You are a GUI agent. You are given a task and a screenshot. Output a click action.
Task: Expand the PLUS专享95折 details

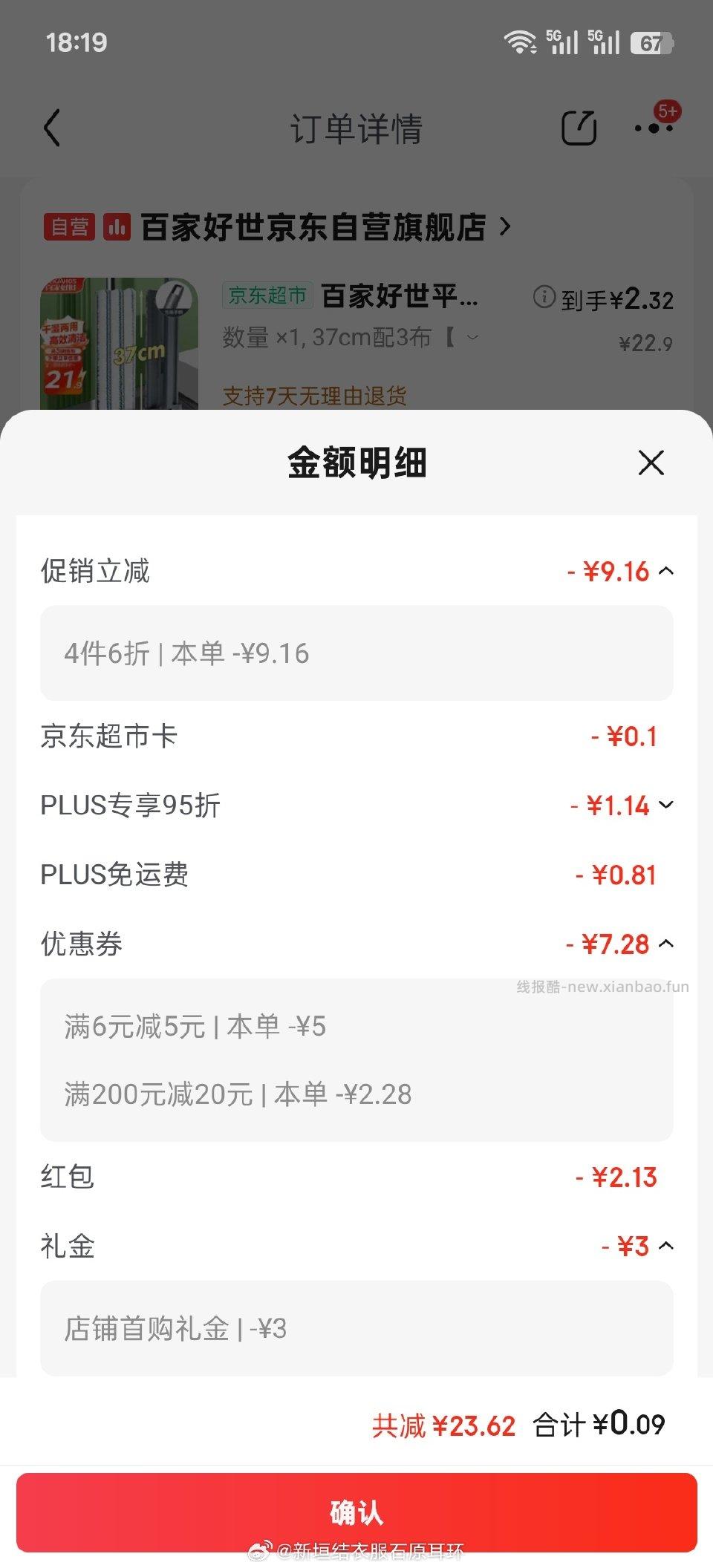(668, 804)
